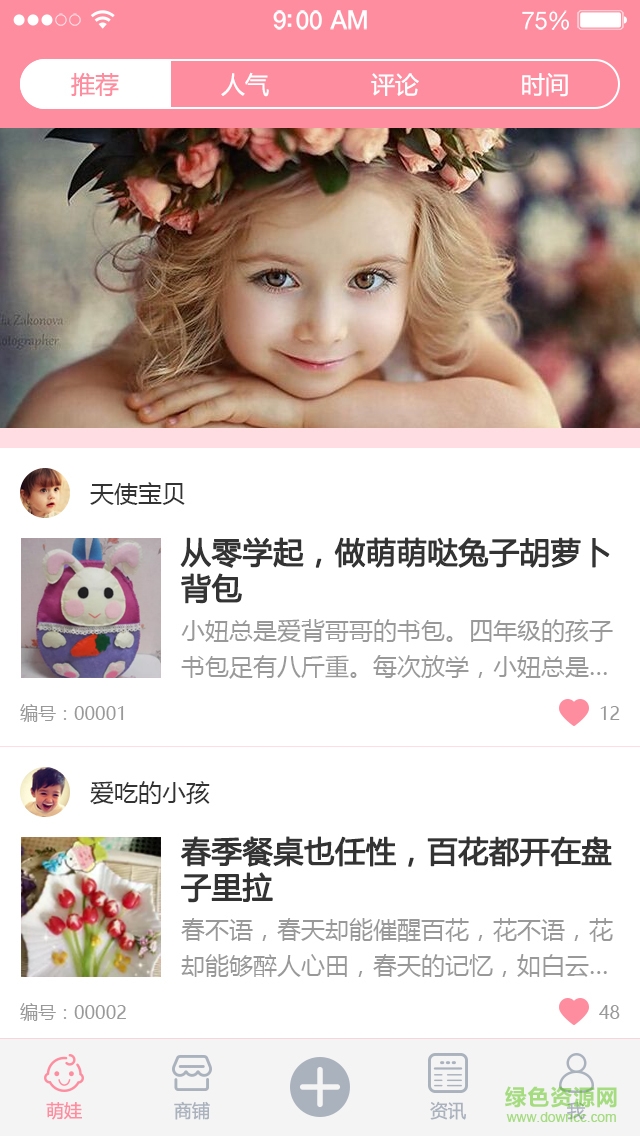640x1136 pixels.
Task: Like the post numbered 00001
Action: (574, 712)
